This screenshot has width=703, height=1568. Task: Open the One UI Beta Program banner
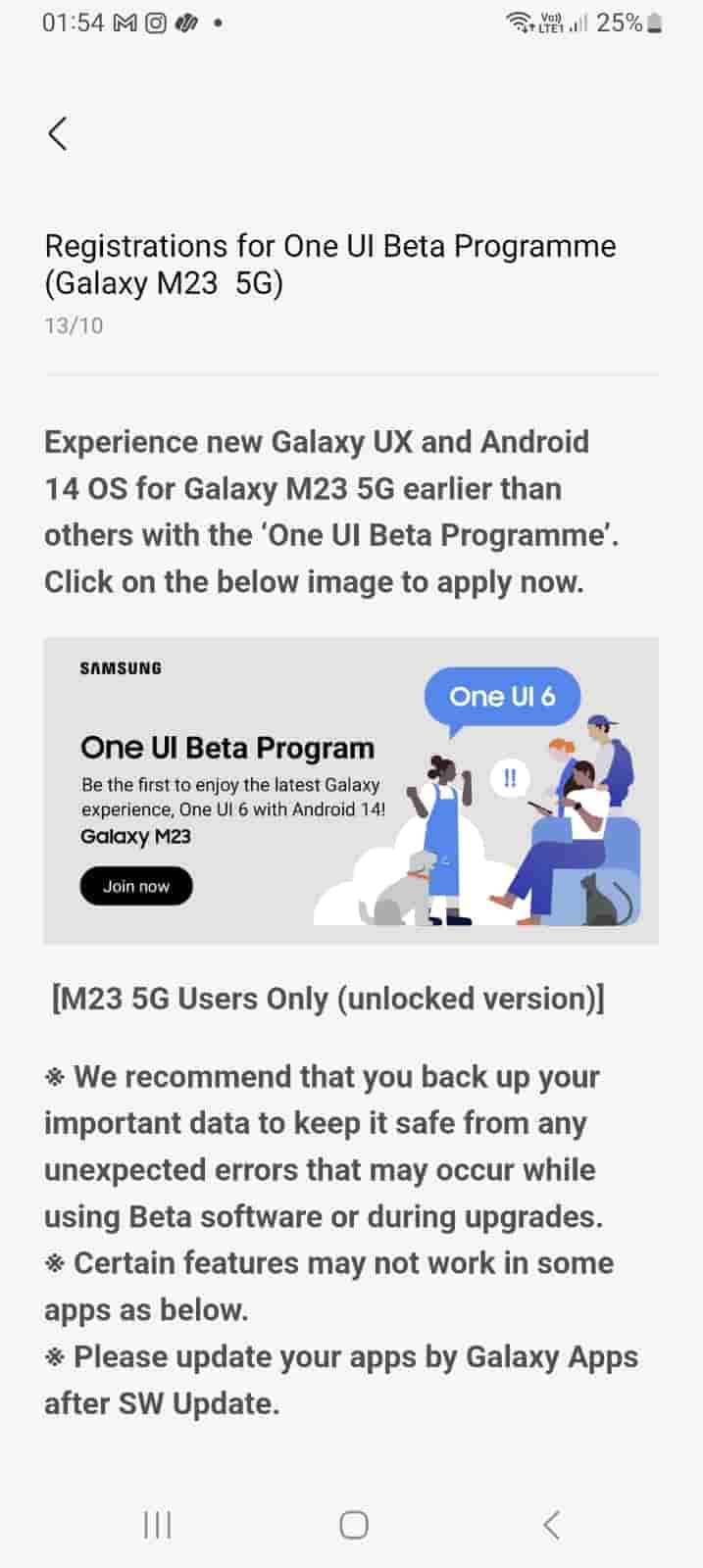[x=350, y=790]
